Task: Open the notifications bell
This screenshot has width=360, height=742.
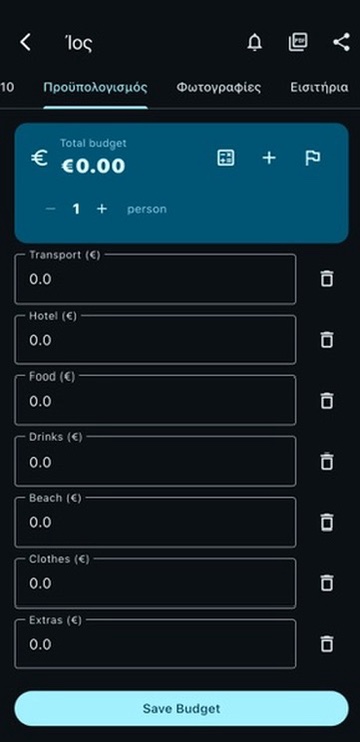Action: pyautogui.click(x=255, y=43)
